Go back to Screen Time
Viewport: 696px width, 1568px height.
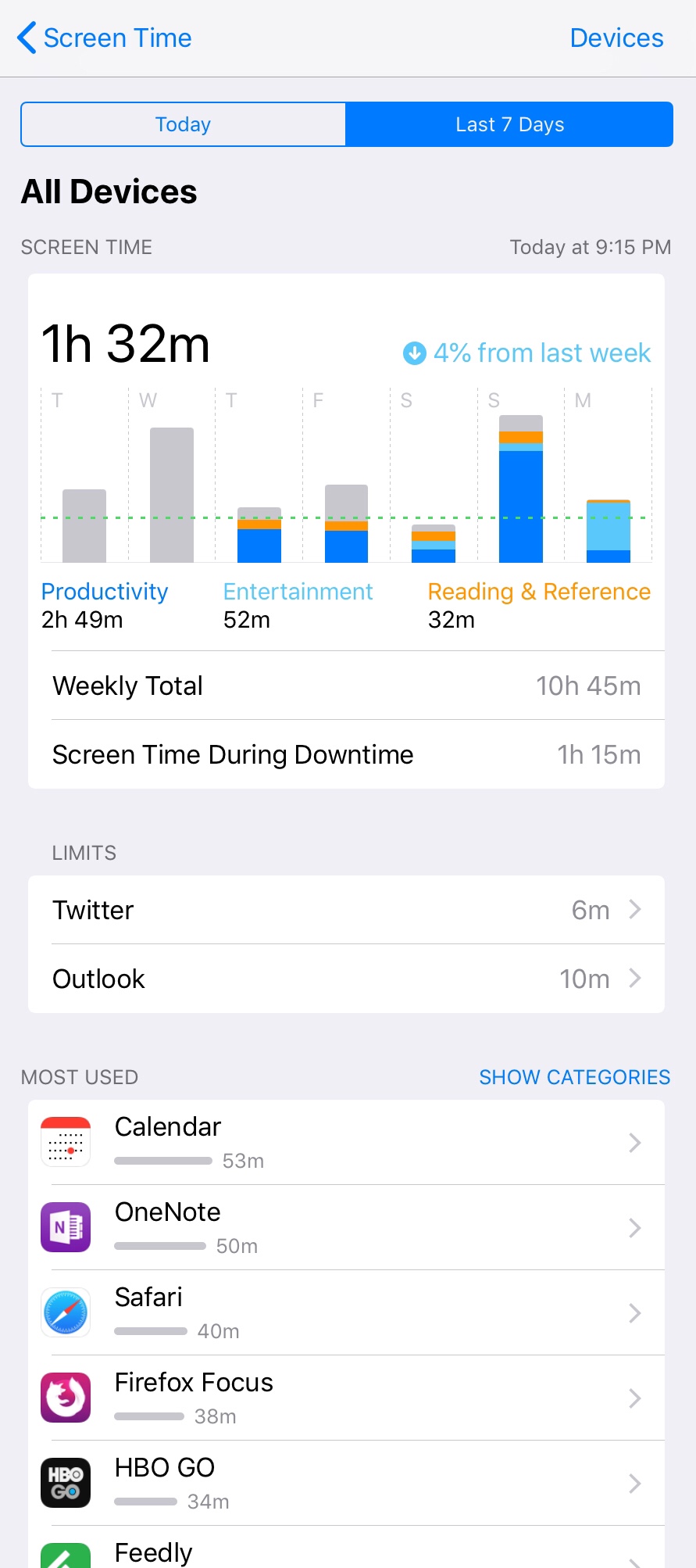tap(105, 38)
